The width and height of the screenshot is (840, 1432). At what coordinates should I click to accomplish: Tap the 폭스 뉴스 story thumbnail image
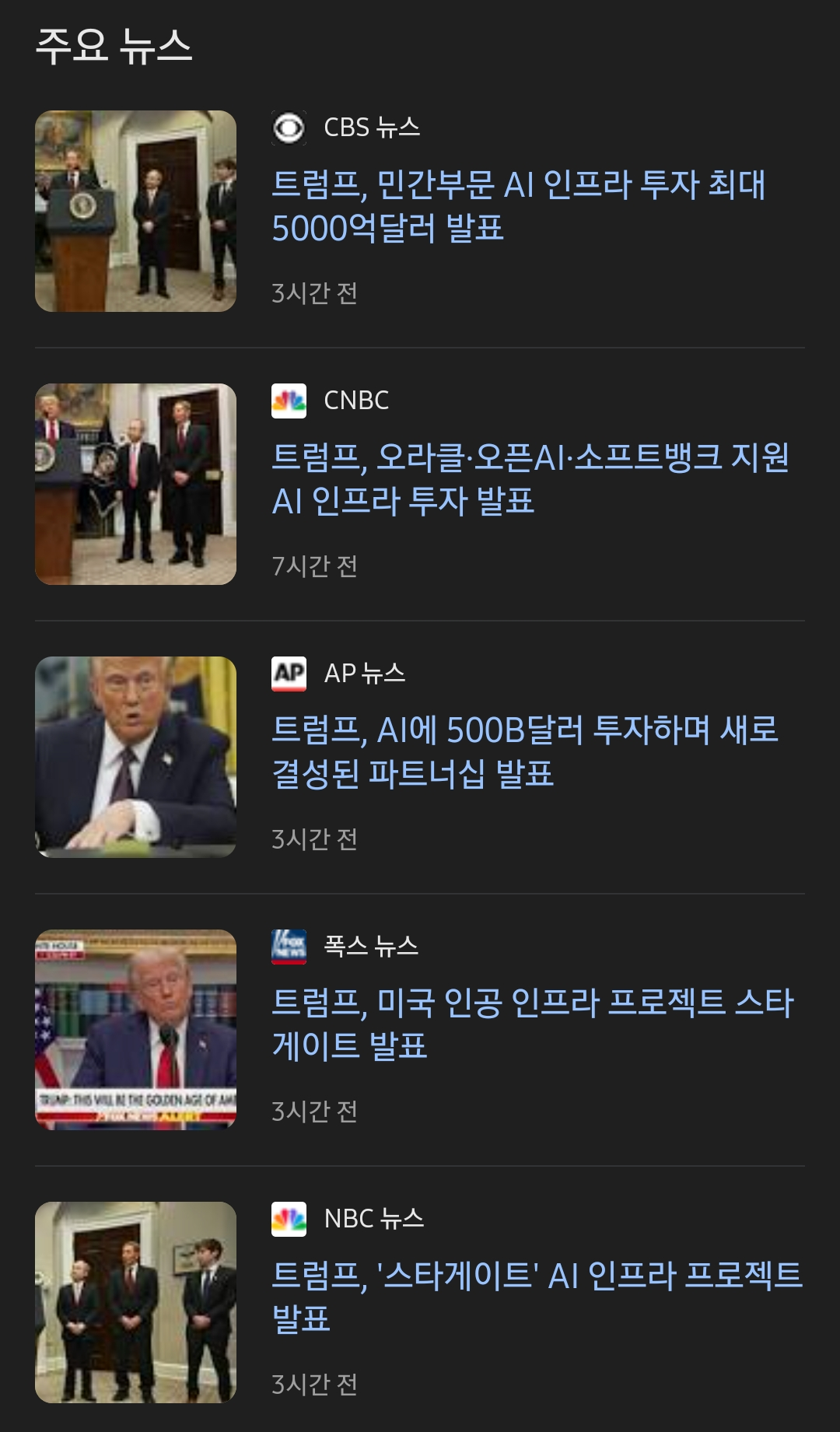tap(135, 1029)
